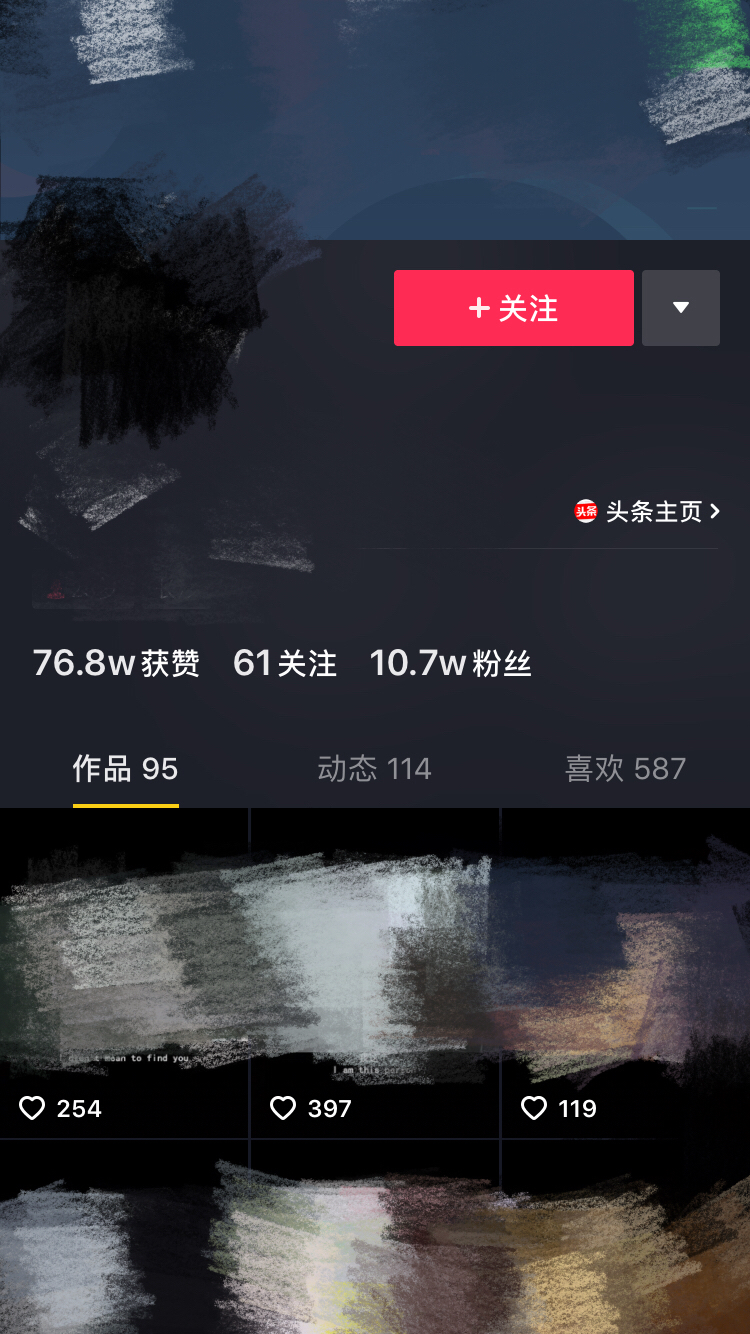Open the video with 119 likes
This screenshot has width=750, height=1334.
coord(625,970)
